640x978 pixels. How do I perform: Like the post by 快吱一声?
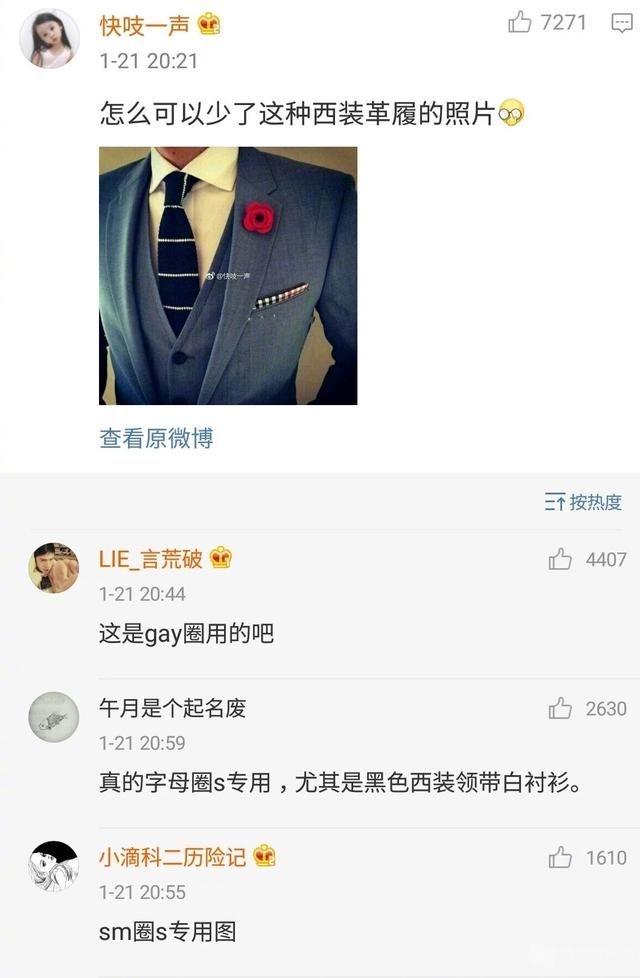(520, 22)
